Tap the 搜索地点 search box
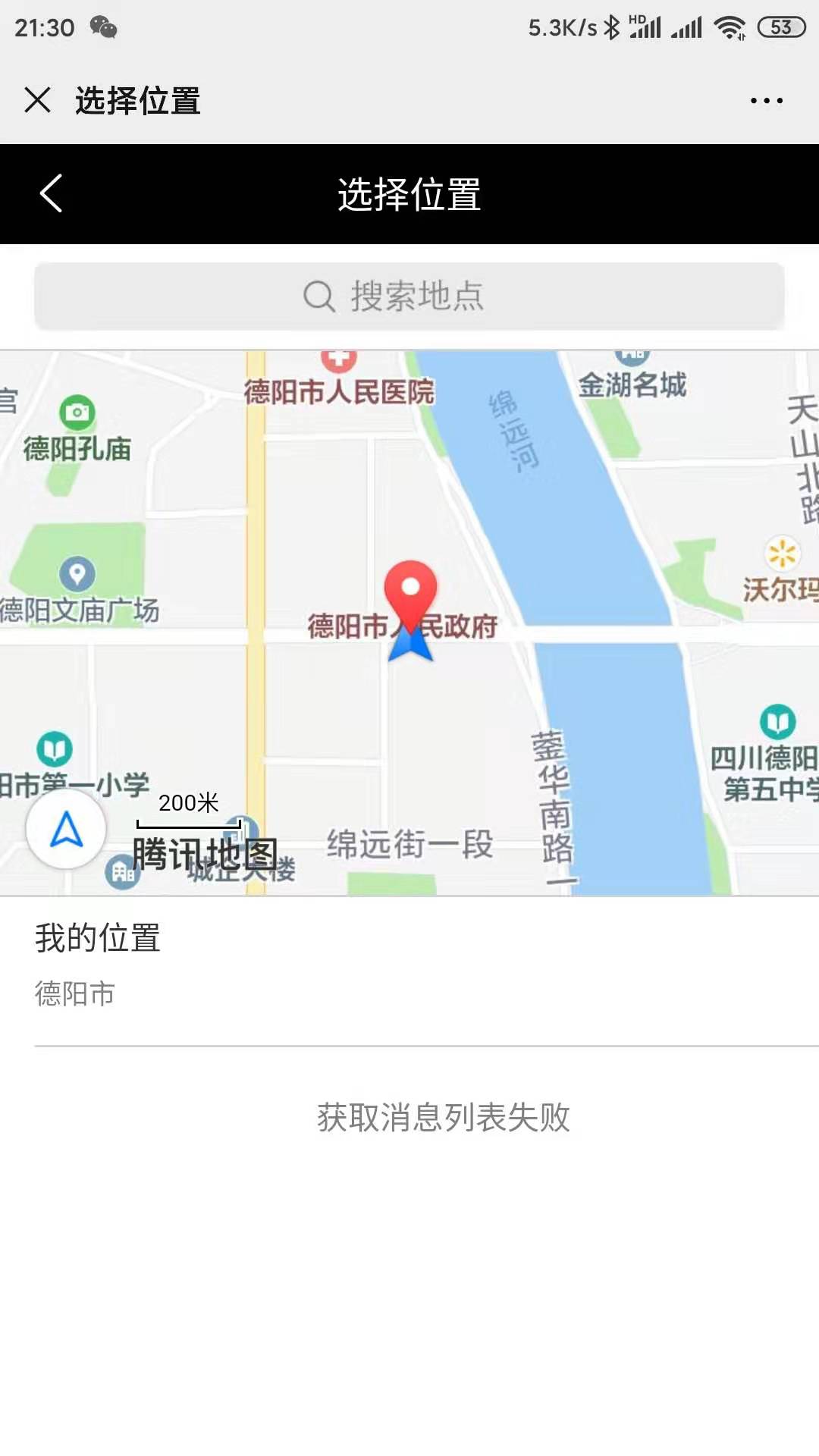This screenshot has width=819, height=1456. pos(409,296)
